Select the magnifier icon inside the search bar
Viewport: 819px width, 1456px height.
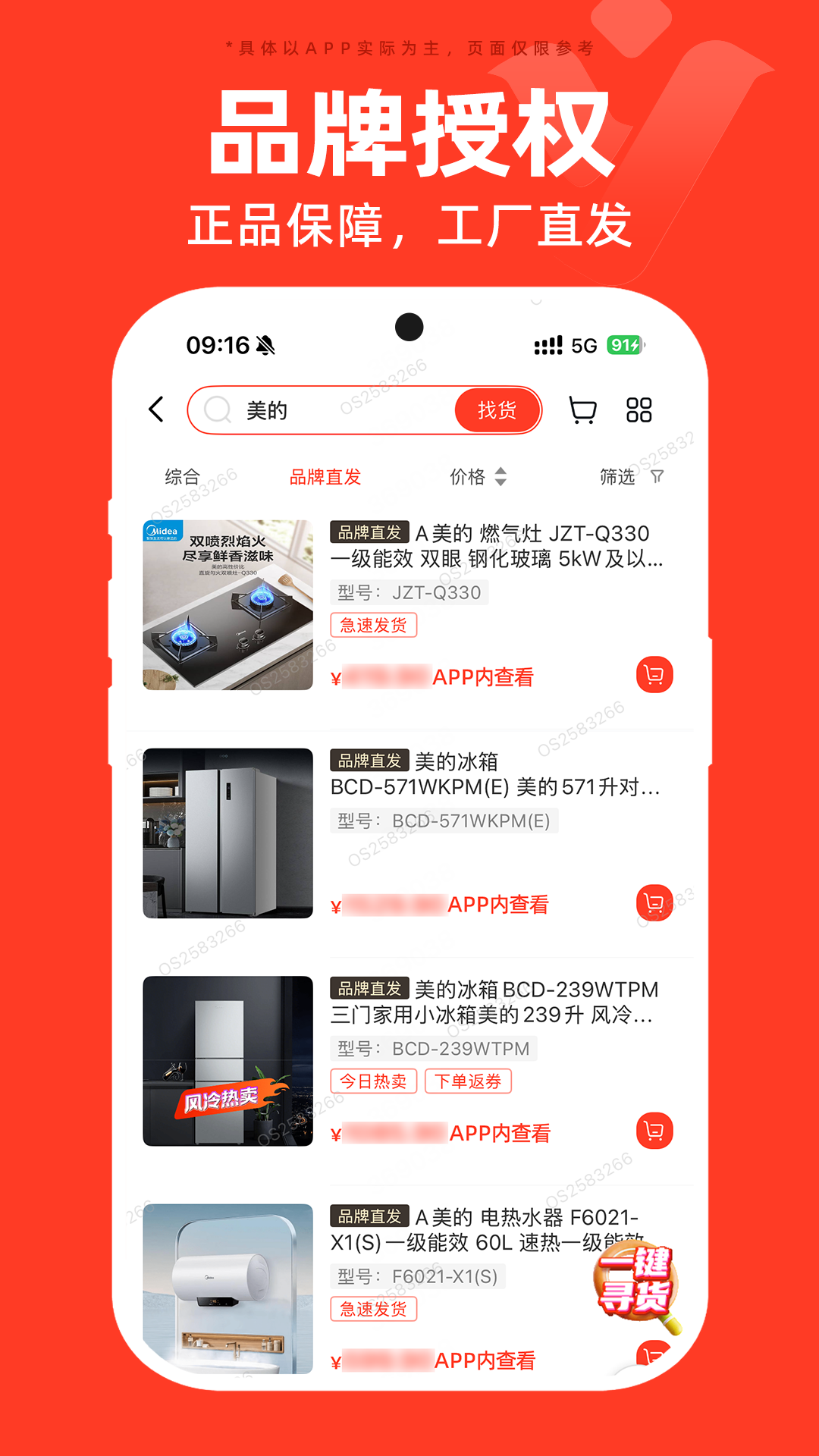pos(218,409)
